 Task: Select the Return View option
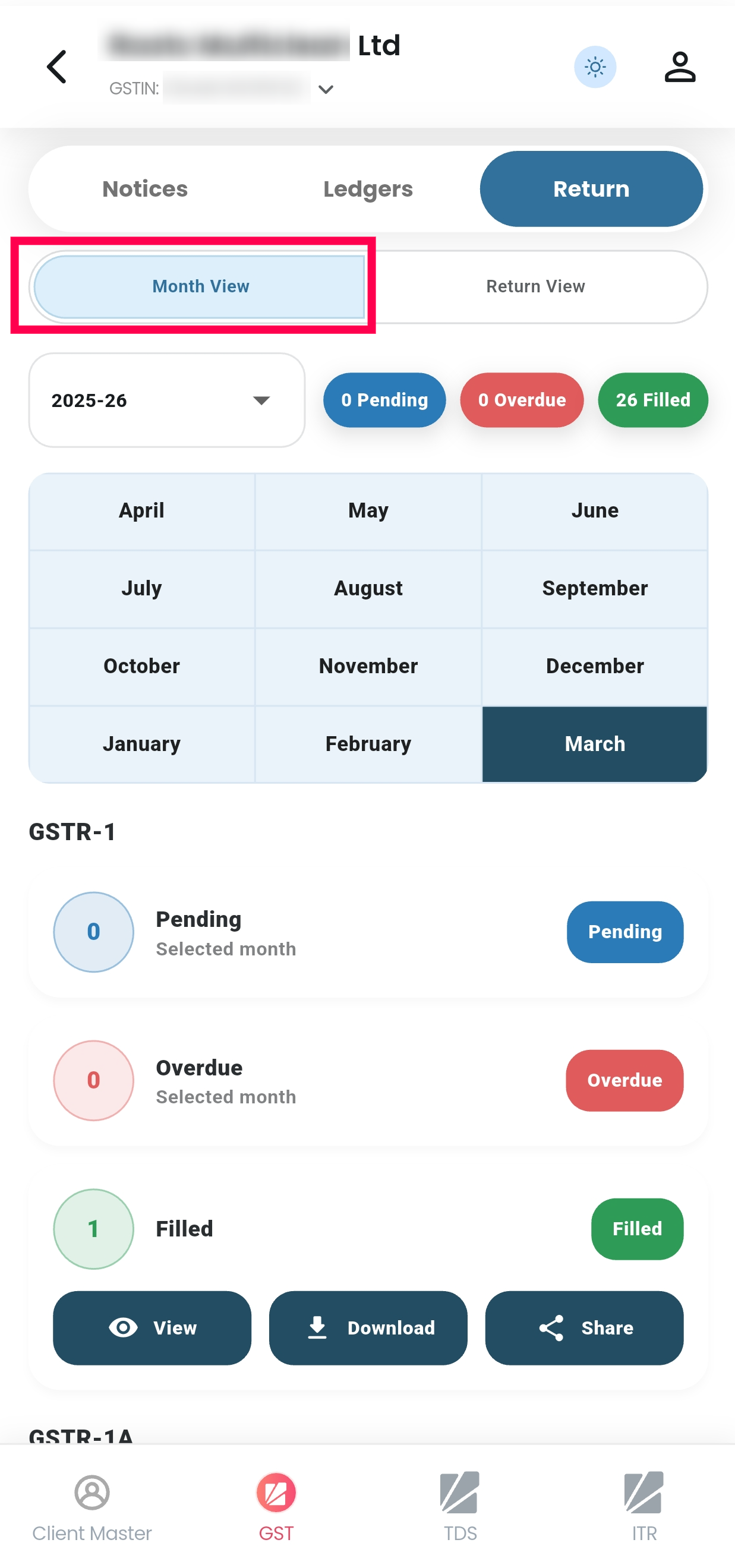[535, 287]
